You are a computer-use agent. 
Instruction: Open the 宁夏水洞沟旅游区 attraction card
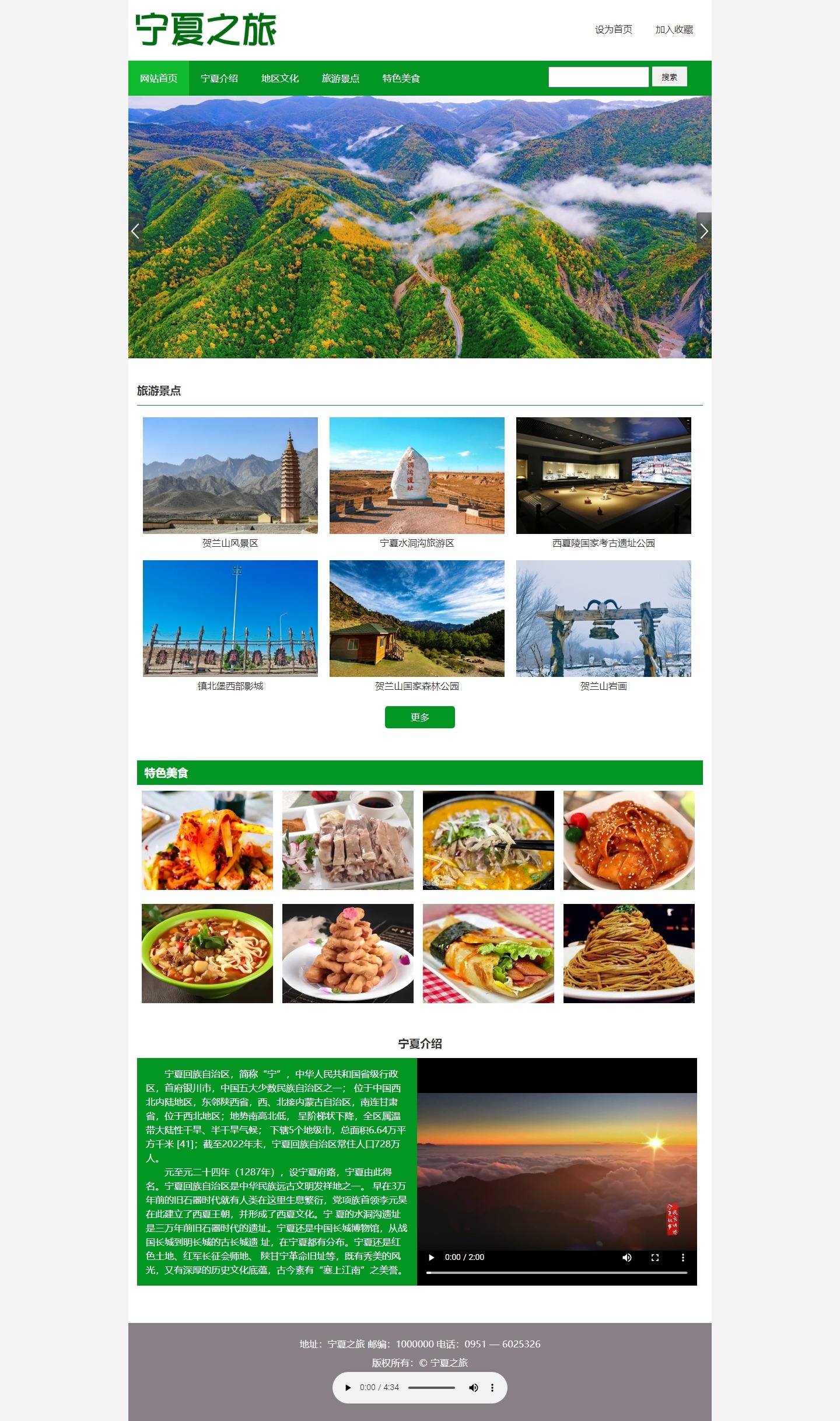pos(417,476)
